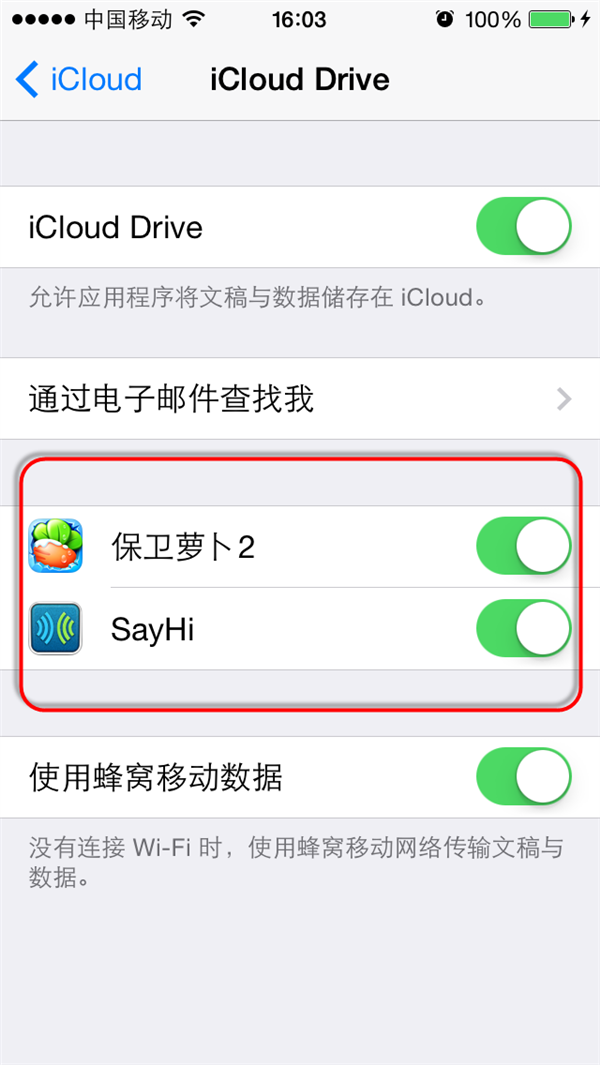Image resolution: width=600 pixels, height=1065 pixels.
Task: Disable iCloud Drive for 保卫萝卜2
Action: pyautogui.click(x=523, y=547)
